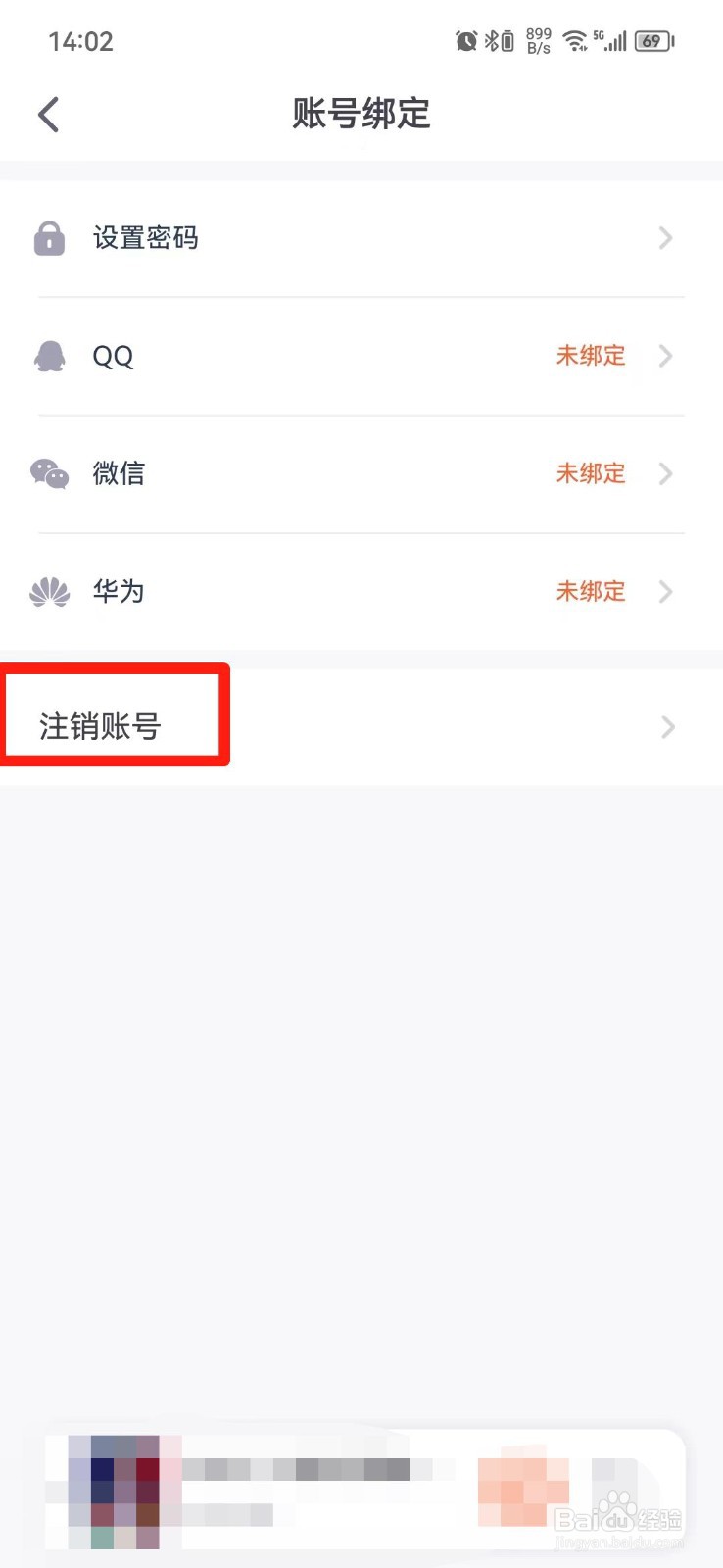The image size is (723, 1568).
Task: Click the 微信 row label
Action: [x=119, y=474]
